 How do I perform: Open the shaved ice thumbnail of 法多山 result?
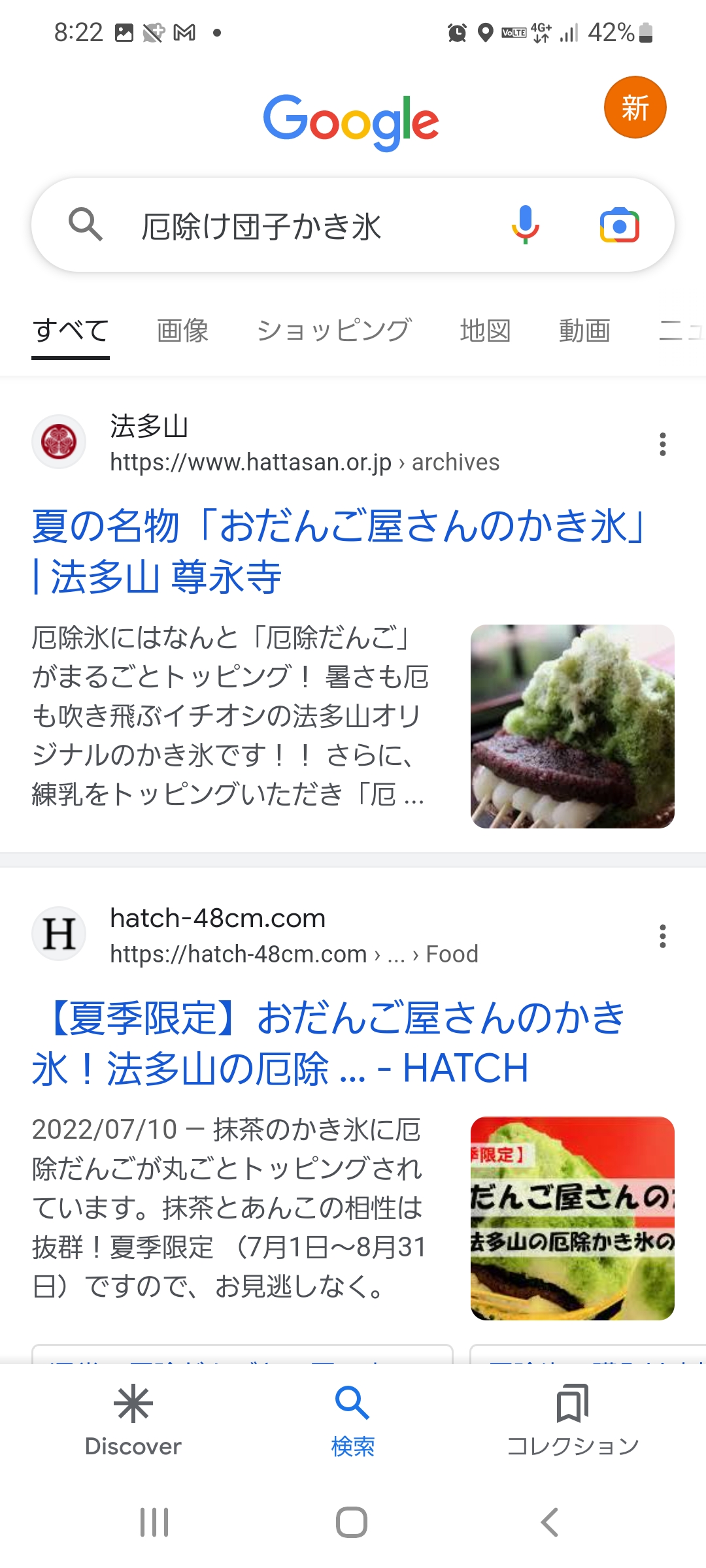(573, 727)
